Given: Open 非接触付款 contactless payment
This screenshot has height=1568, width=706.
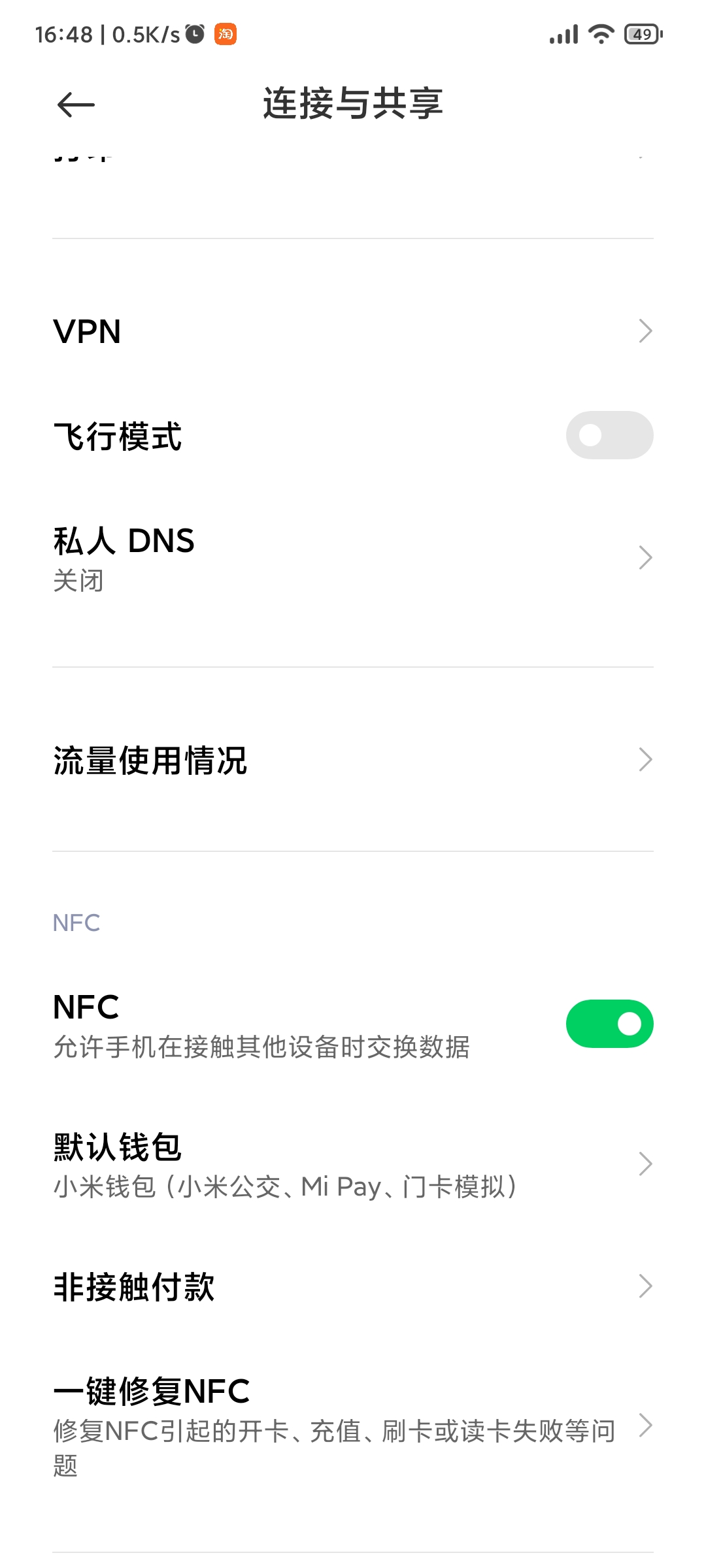Looking at the screenshot, I should tap(353, 1286).
